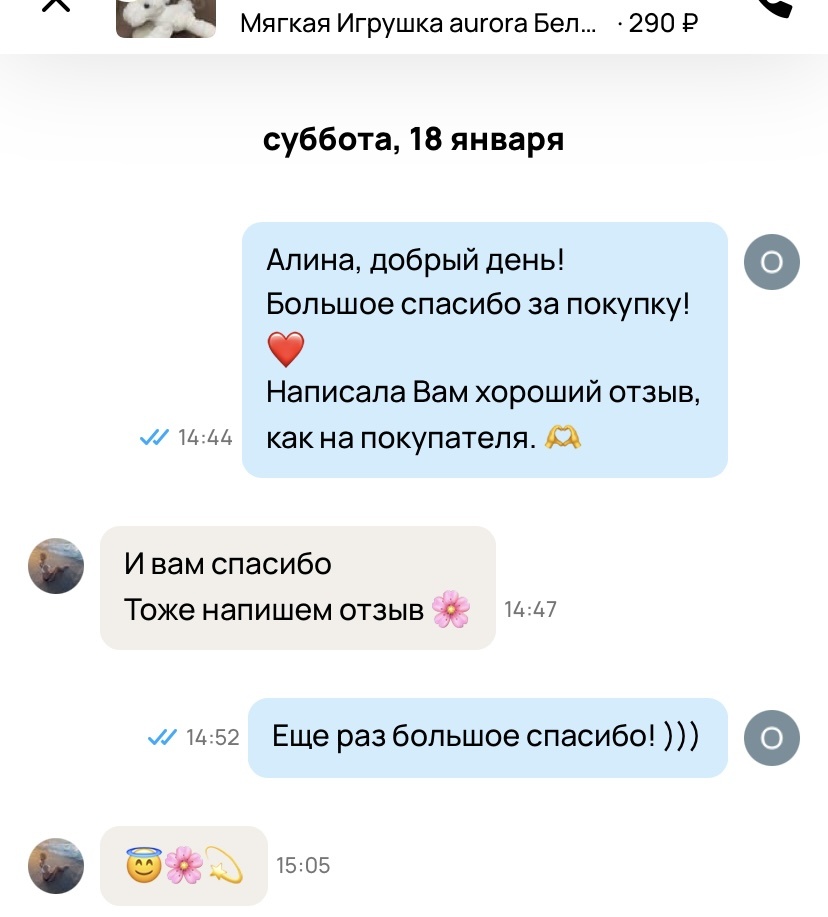Click the 'Еще раз большое спасибо! )))' bubble
This screenshot has width=828, height=917.
click(x=487, y=738)
